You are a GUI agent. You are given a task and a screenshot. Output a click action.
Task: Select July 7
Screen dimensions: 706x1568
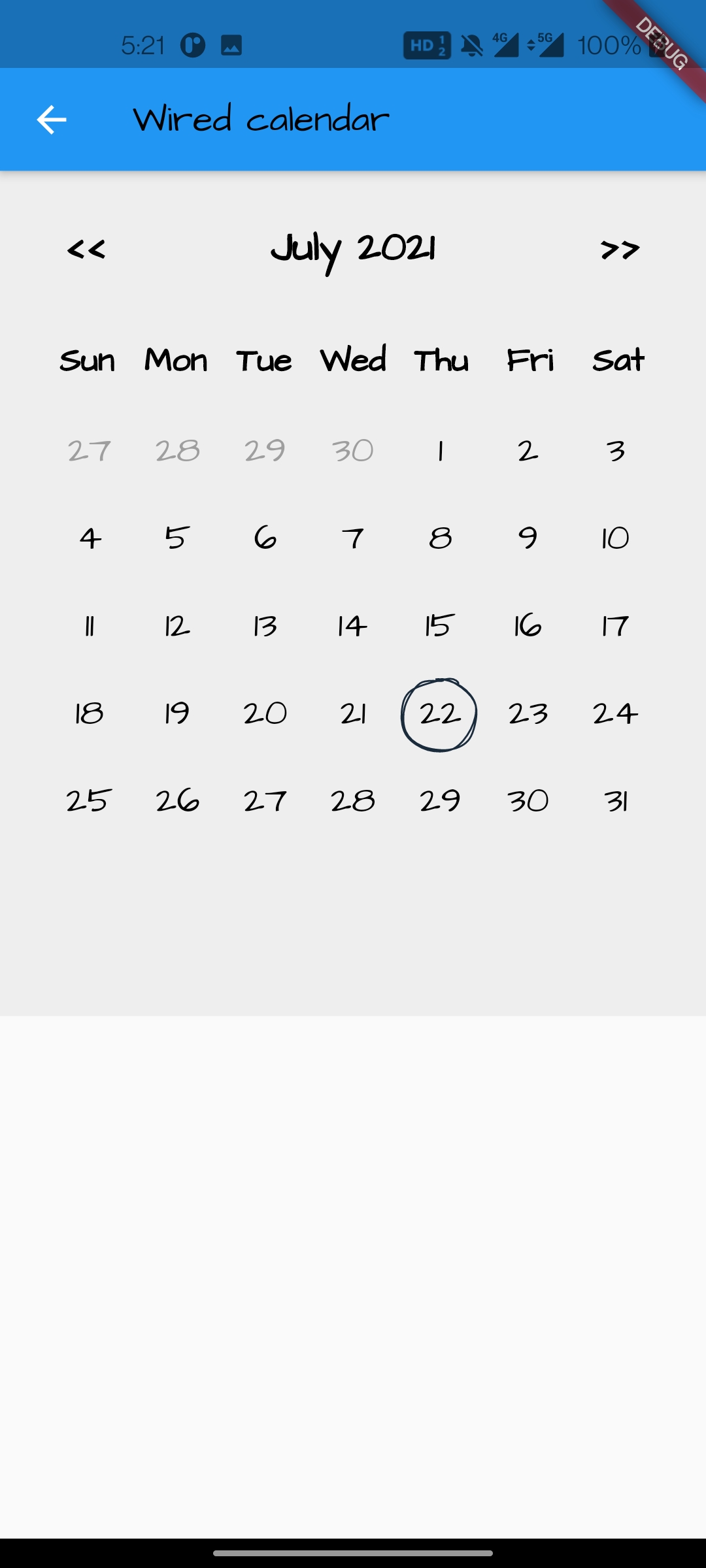pos(353,538)
